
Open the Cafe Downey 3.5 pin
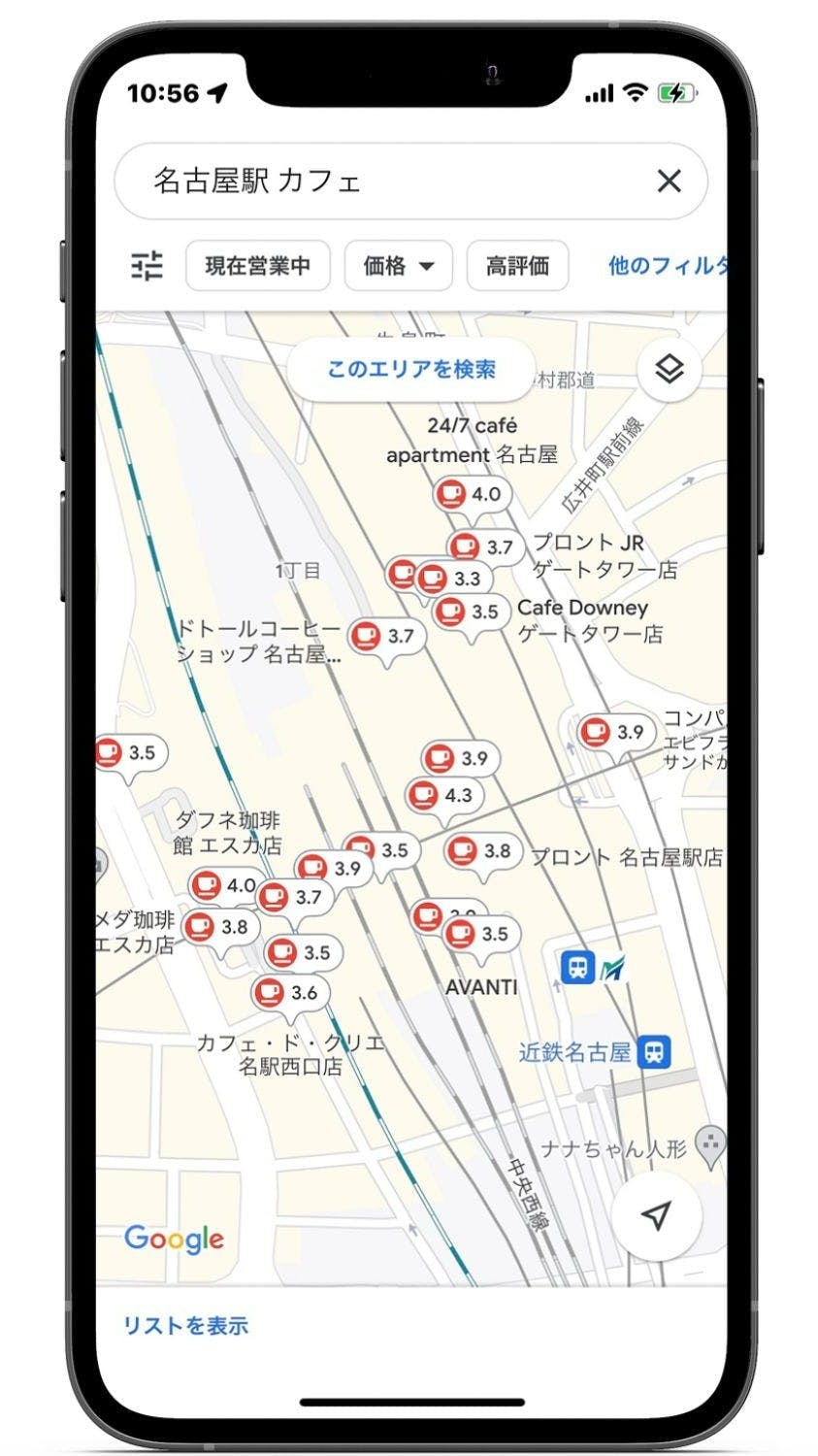(469, 612)
